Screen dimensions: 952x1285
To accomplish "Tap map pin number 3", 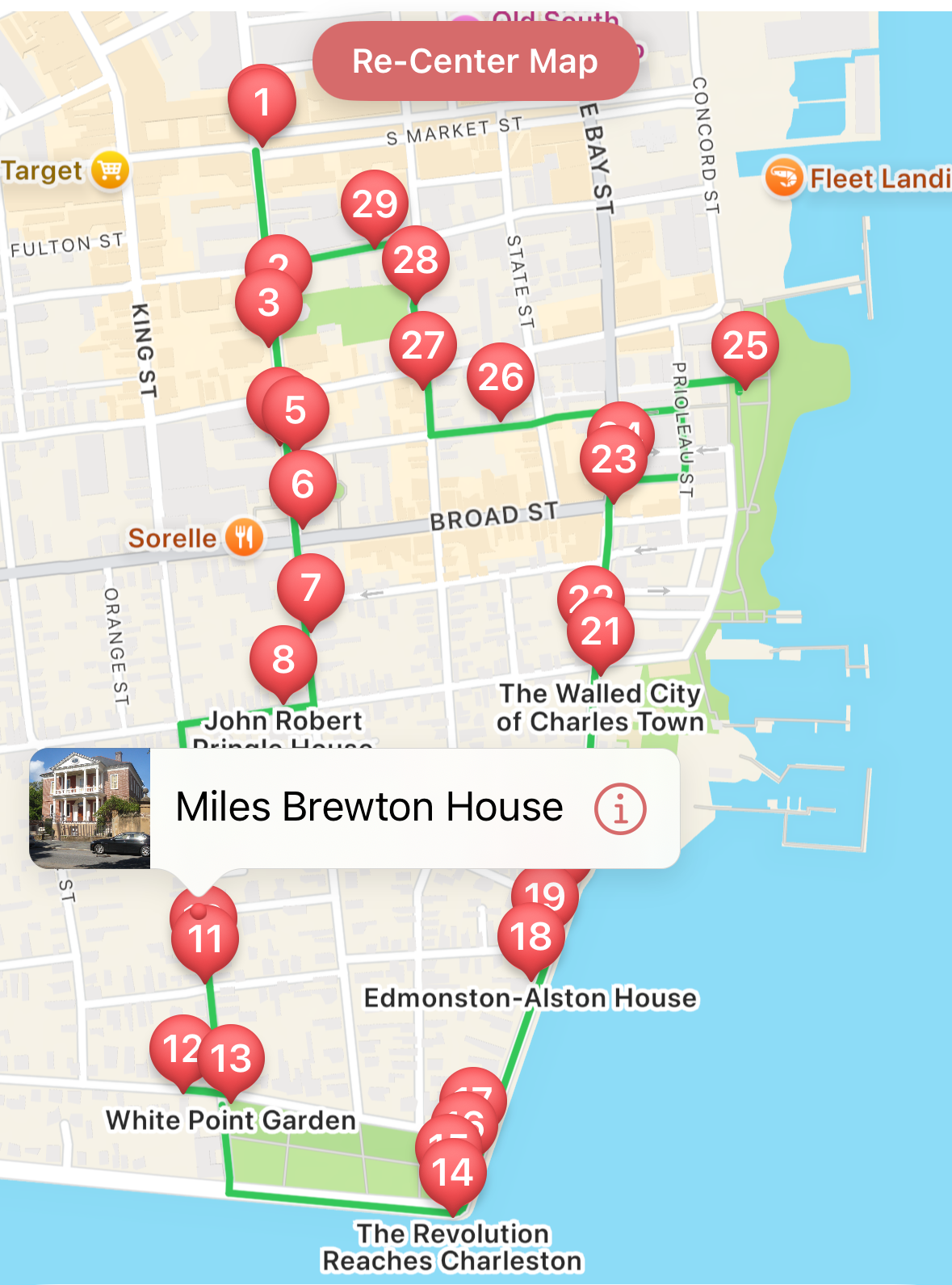I will coord(268,304).
